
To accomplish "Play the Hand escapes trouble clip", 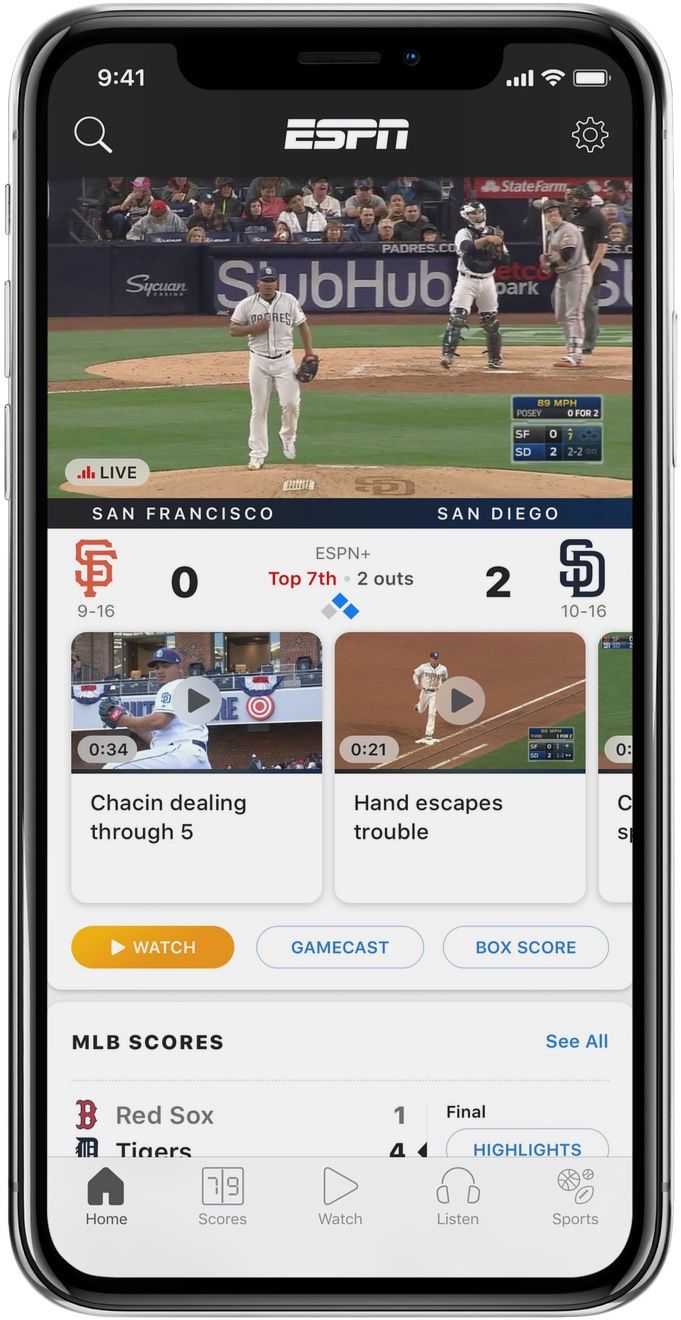I will coord(460,701).
